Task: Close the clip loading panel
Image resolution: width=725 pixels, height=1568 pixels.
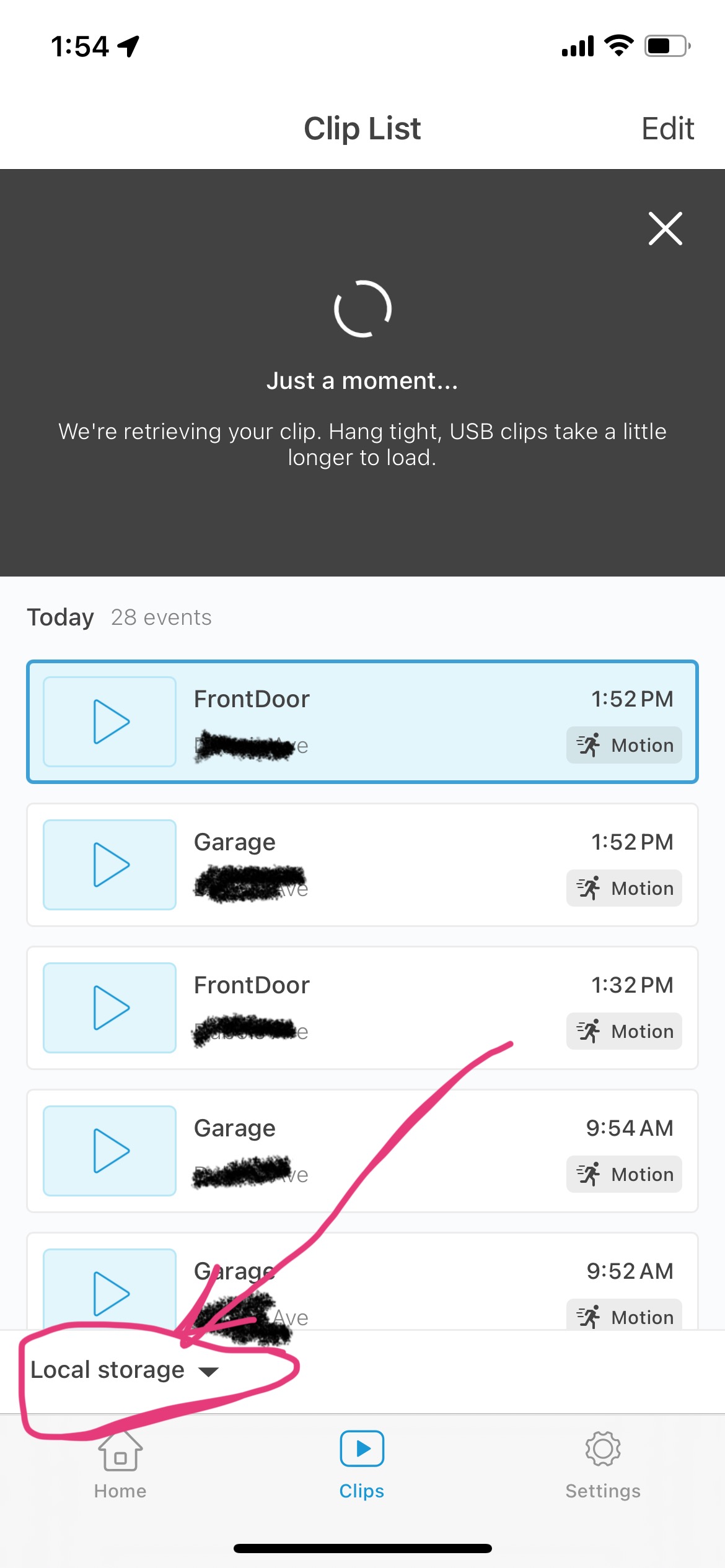Action: pos(666,229)
